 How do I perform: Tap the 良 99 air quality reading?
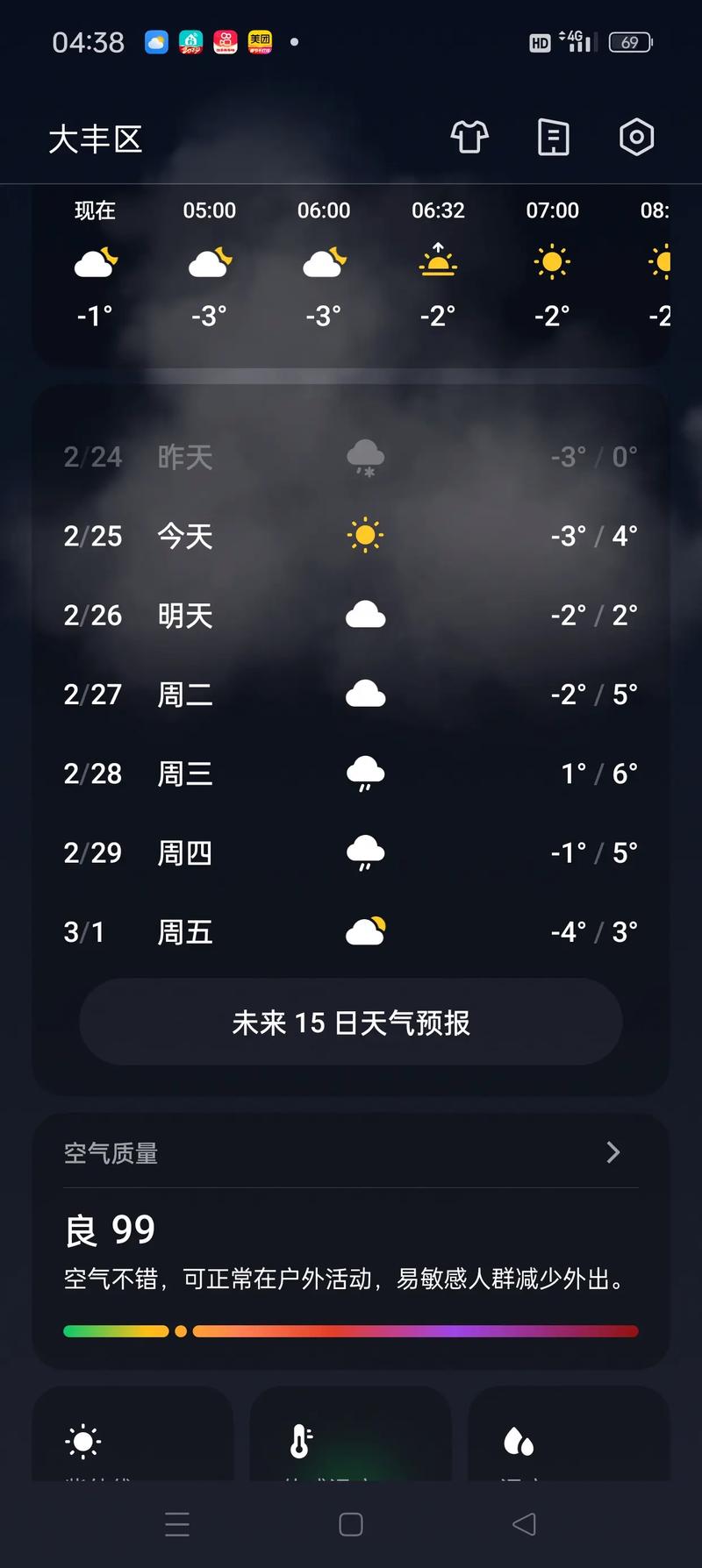pyautogui.click(x=107, y=1229)
